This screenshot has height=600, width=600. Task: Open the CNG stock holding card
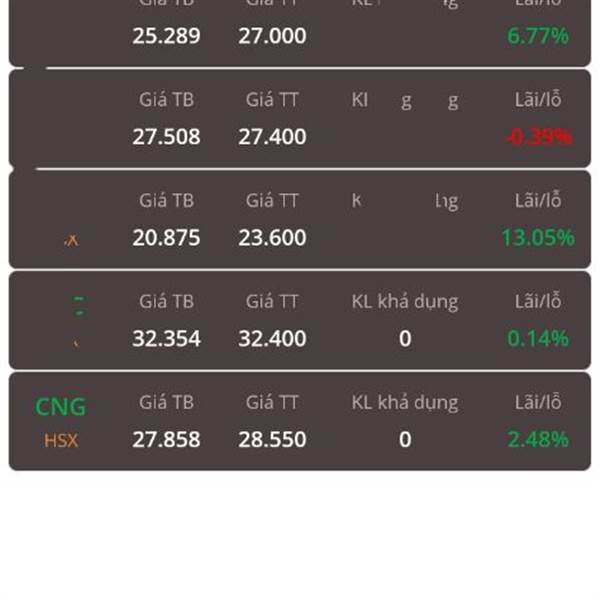[x=299, y=421]
